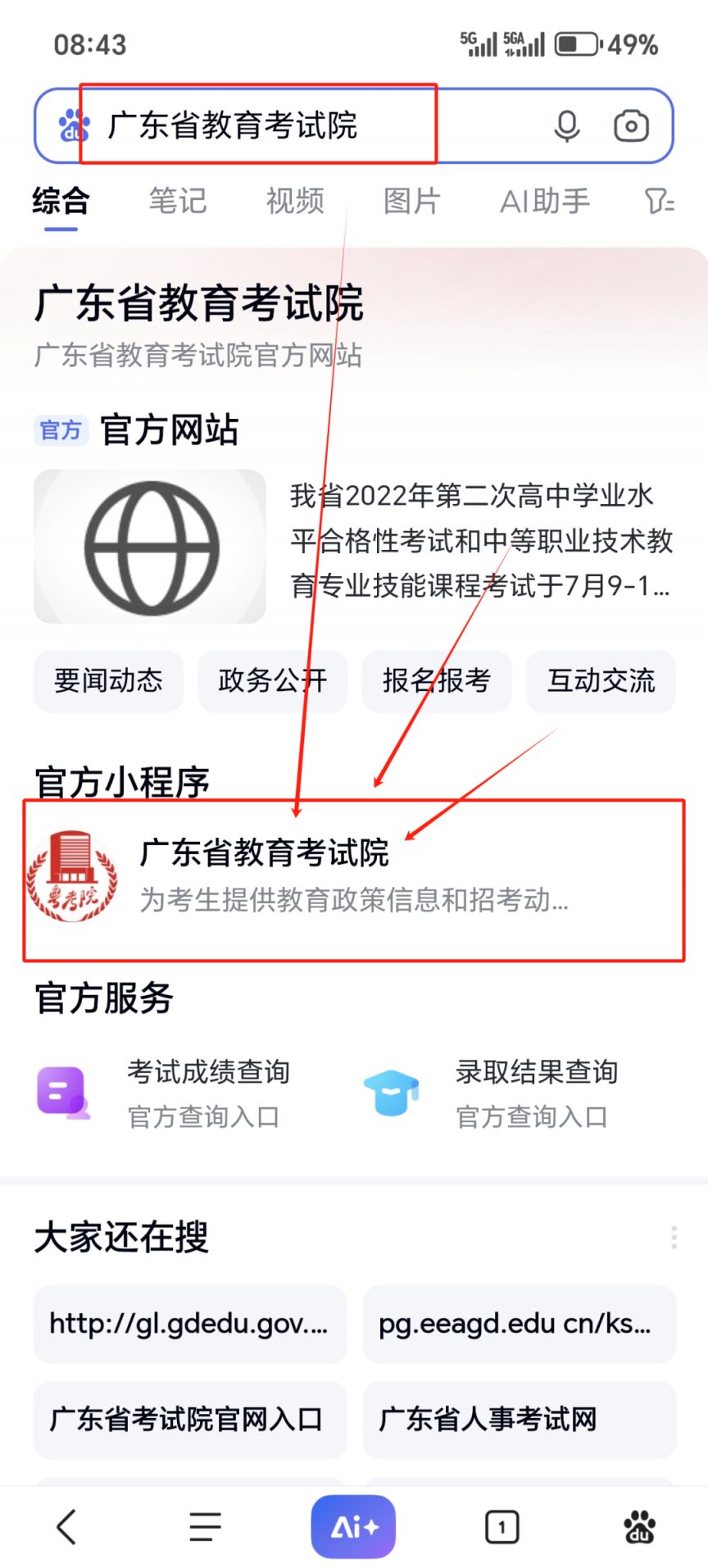The height and width of the screenshot is (1568, 708).
Task: Select the 互动交流 chip
Action: coord(601,680)
